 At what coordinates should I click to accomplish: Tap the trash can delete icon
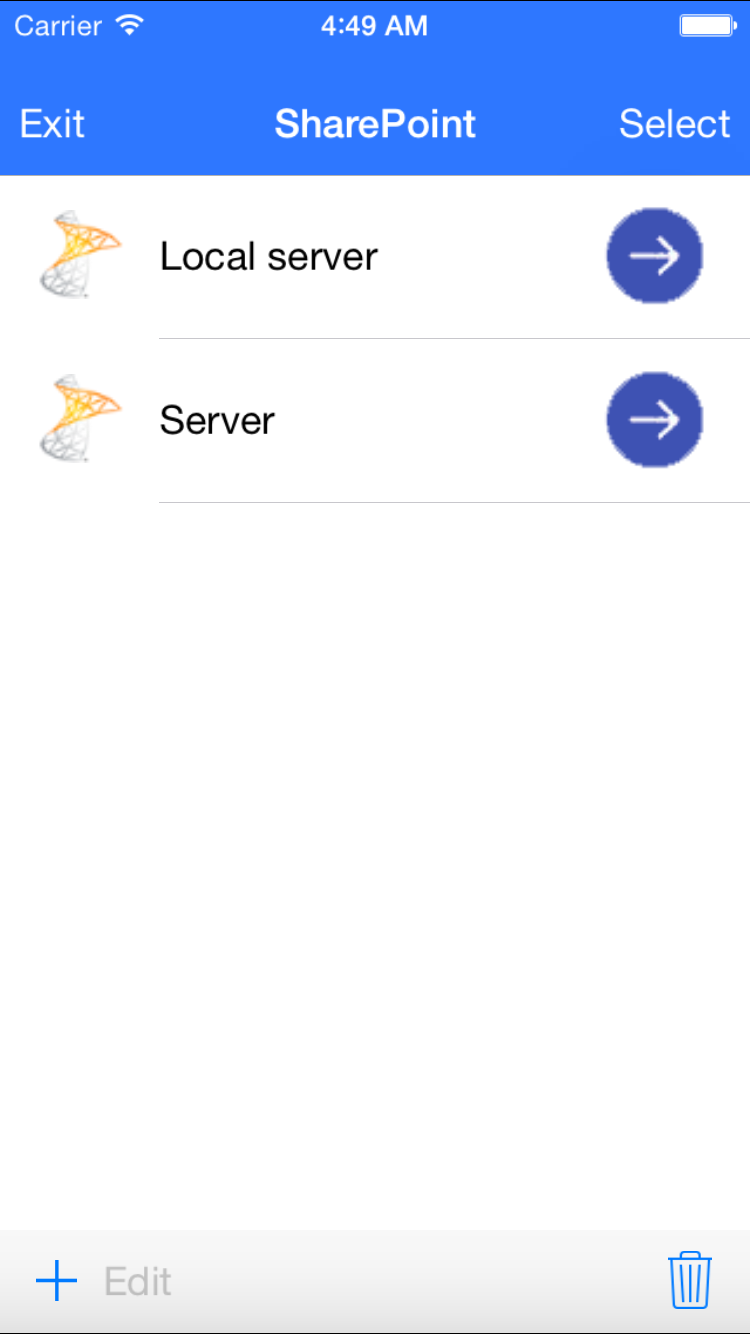coord(690,1279)
